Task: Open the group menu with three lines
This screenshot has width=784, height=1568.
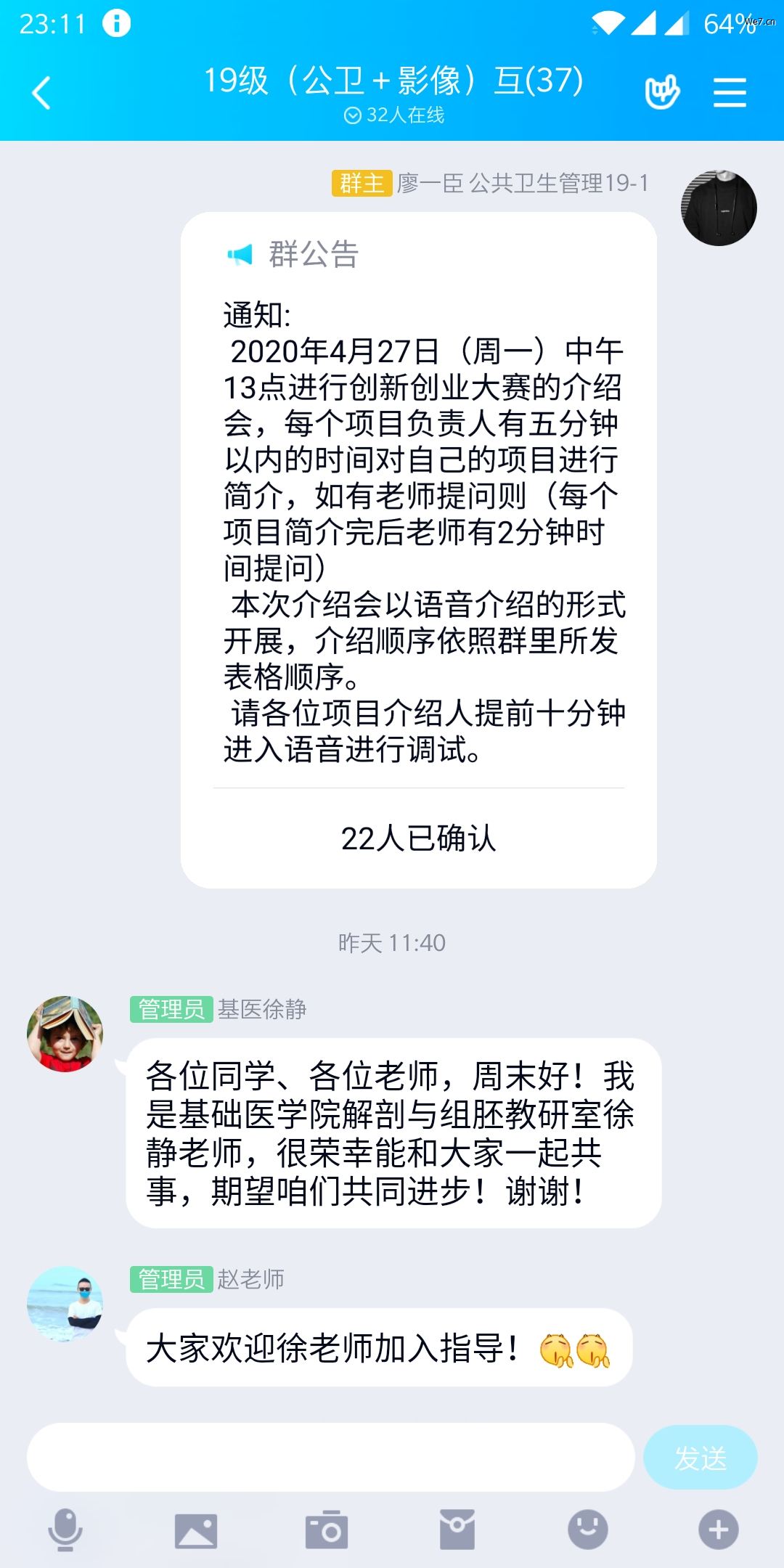Action: (x=730, y=93)
